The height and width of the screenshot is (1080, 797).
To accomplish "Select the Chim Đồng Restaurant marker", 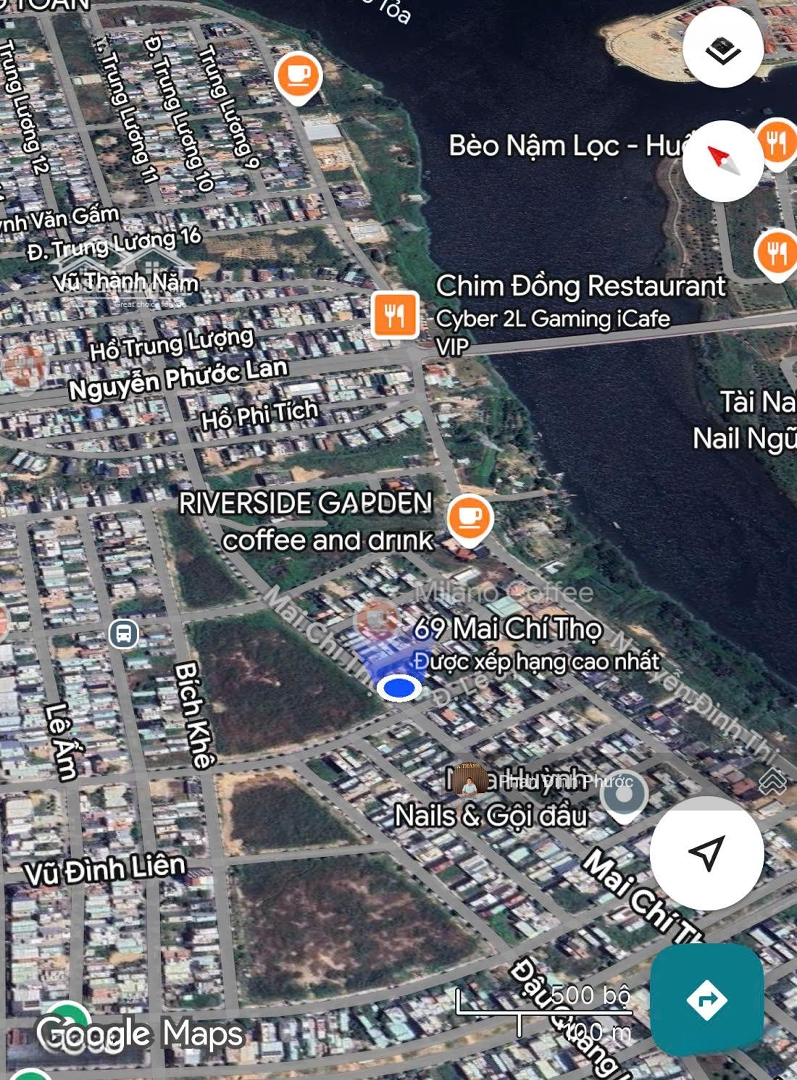I will click(395, 315).
